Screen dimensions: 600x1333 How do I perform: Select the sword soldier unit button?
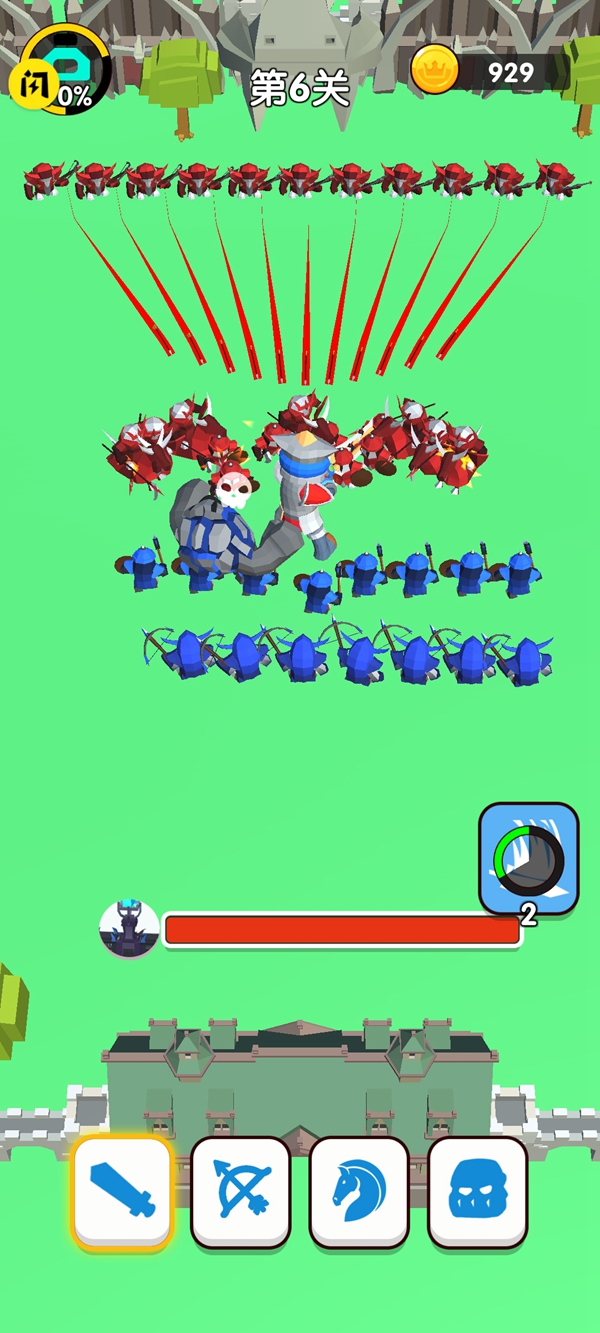coord(122,1190)
